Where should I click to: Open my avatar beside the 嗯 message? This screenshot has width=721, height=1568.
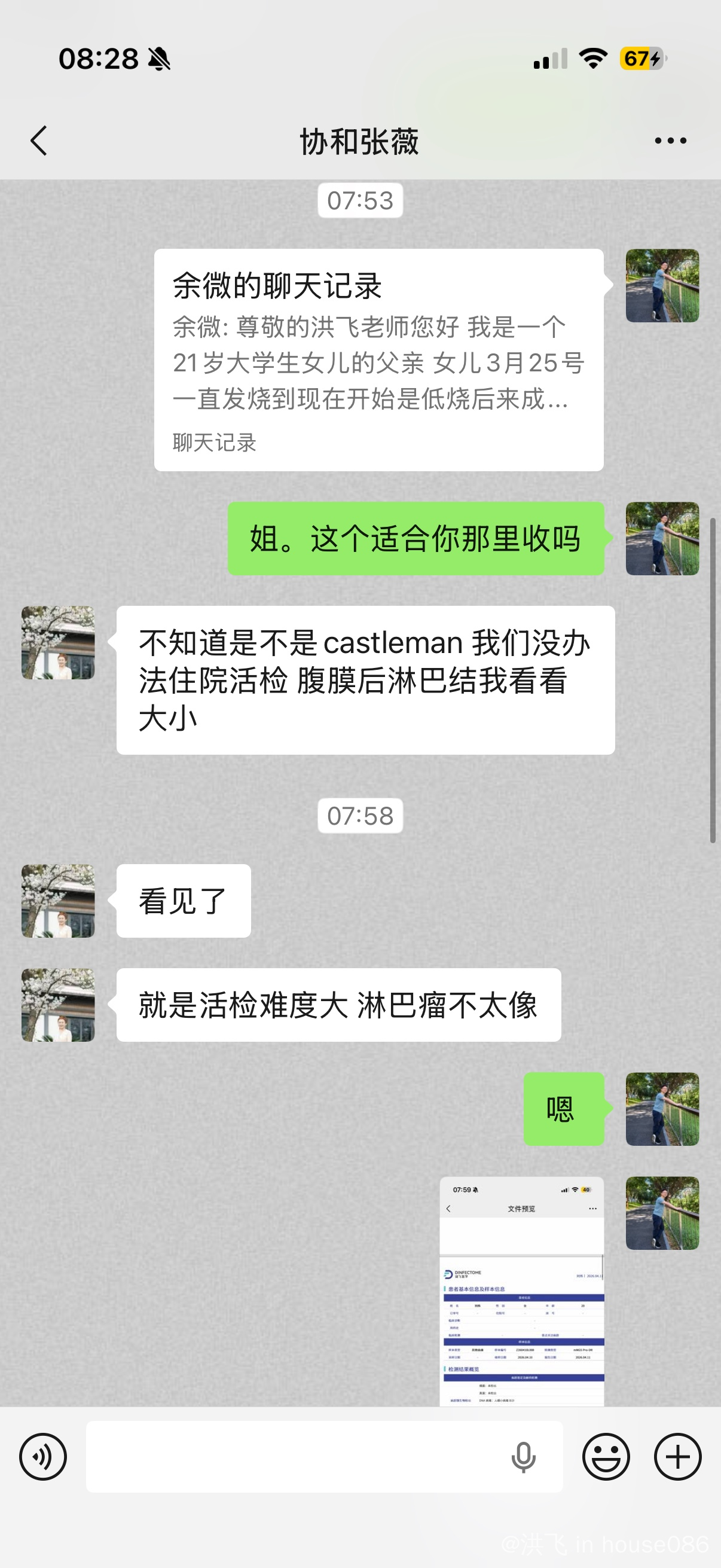point(662,1109)
